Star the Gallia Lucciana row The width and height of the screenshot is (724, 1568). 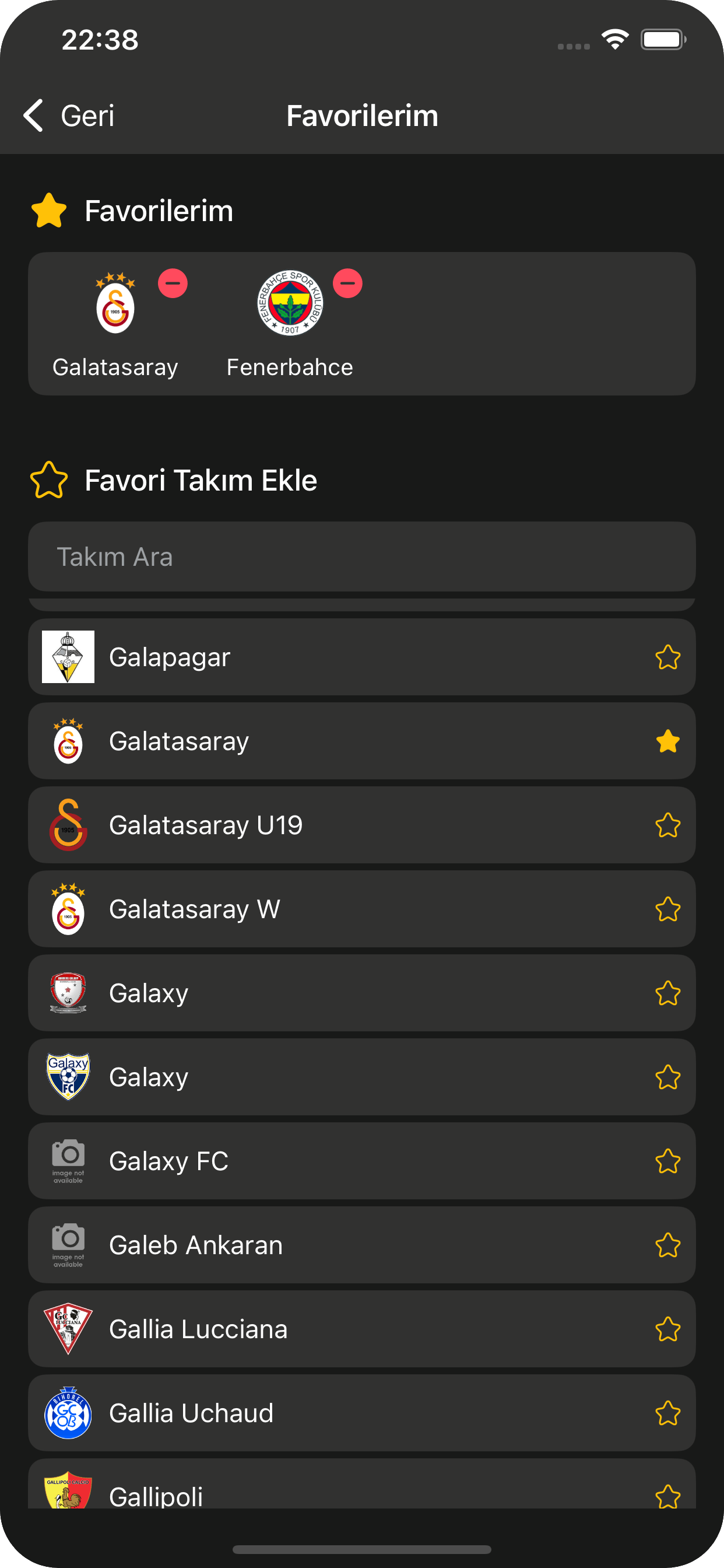pyautogui.click(x=667, y=1329)
